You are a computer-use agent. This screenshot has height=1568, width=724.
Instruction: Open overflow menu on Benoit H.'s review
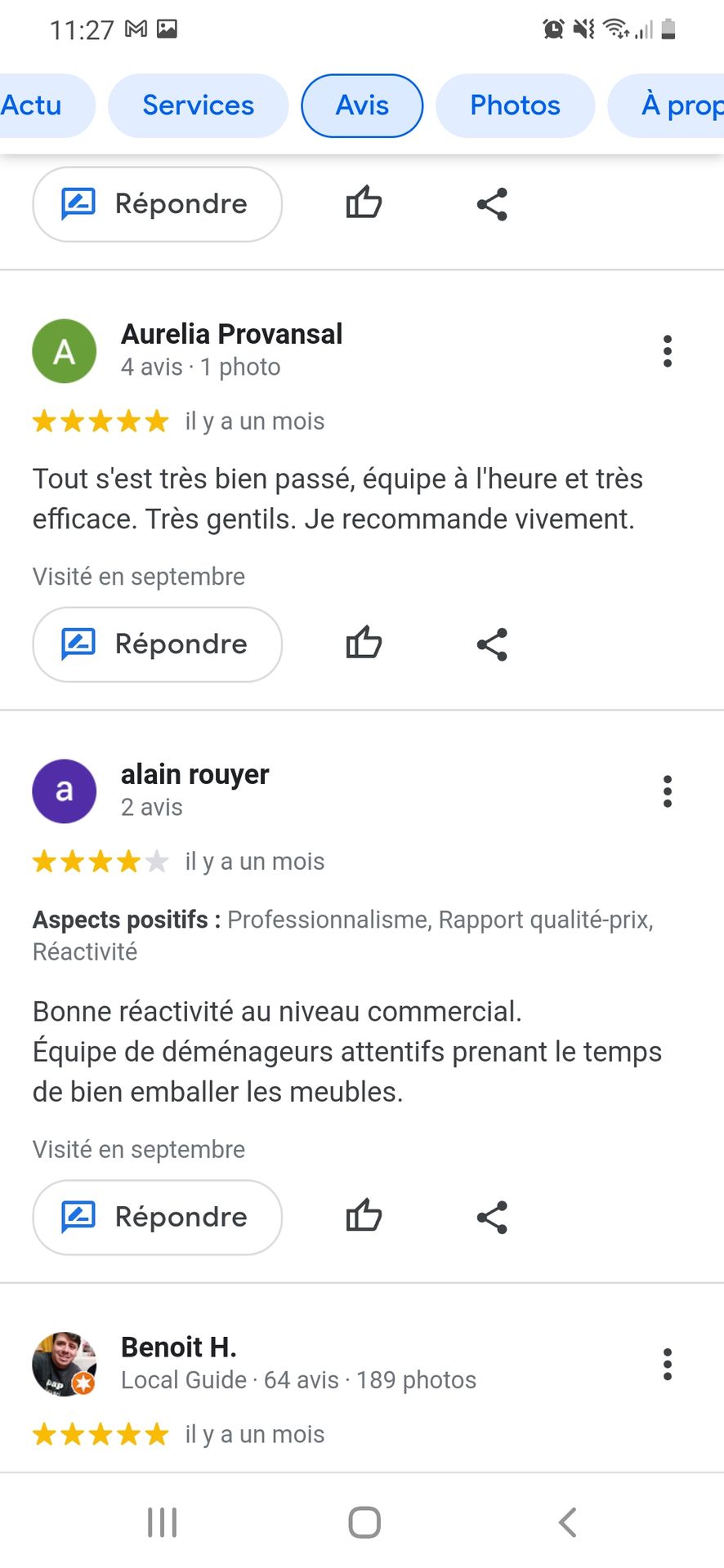point(668,1364)
